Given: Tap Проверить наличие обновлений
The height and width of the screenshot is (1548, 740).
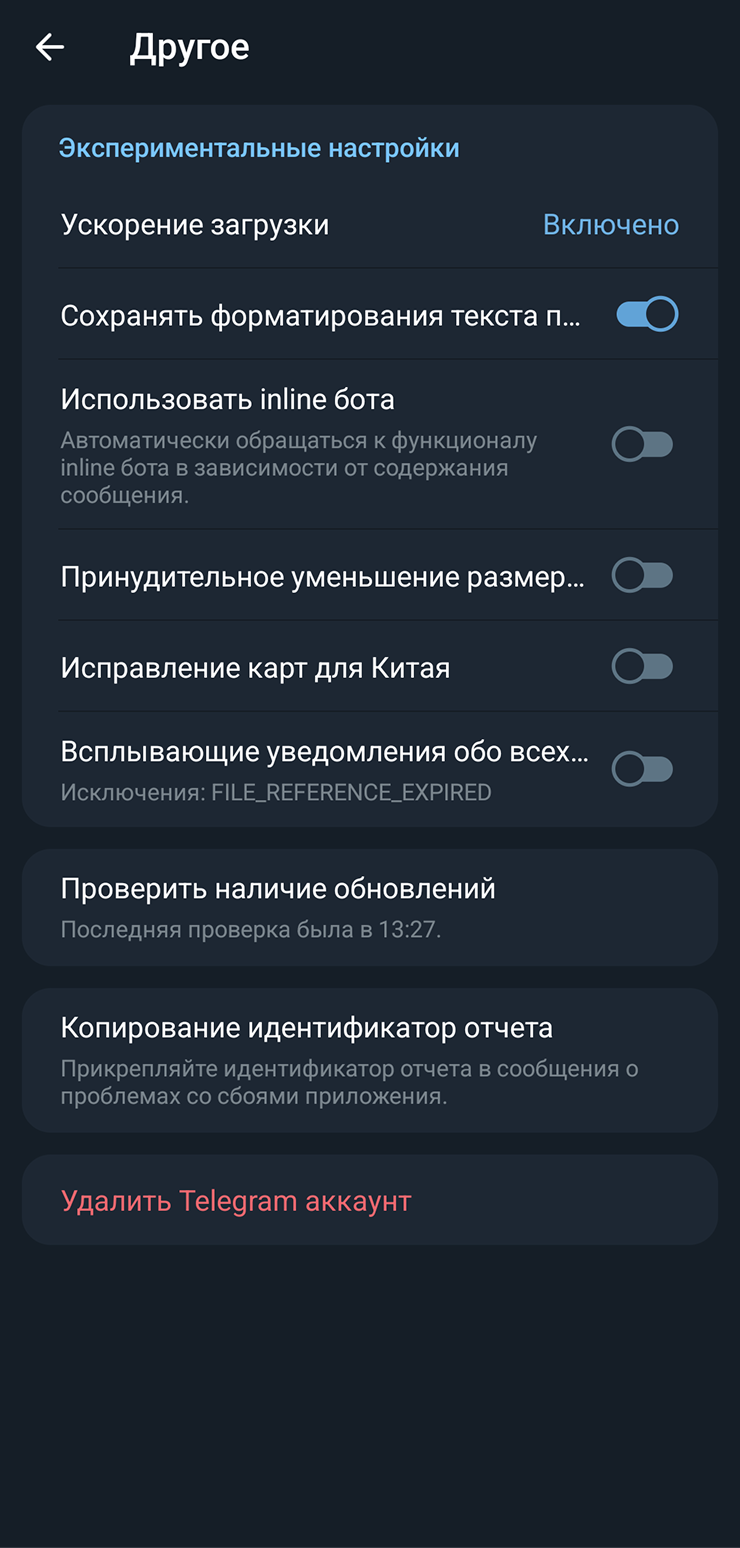Looking at the screenshot, I should (x=370, y=906).
